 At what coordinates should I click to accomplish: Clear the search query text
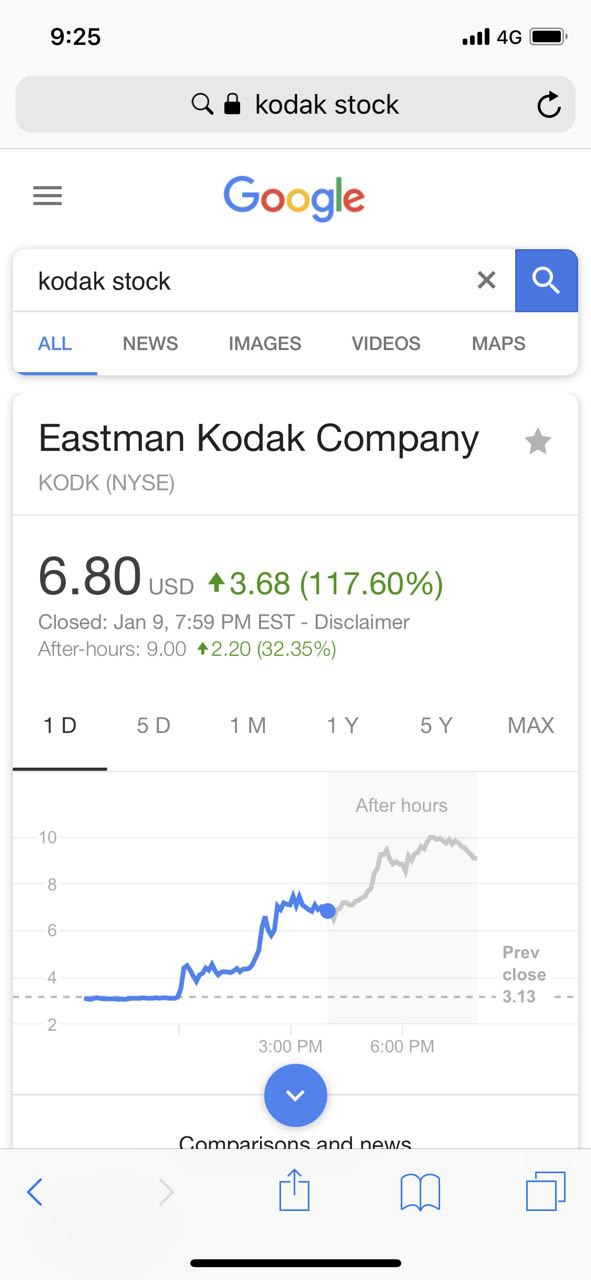click(x=486, y=280)
